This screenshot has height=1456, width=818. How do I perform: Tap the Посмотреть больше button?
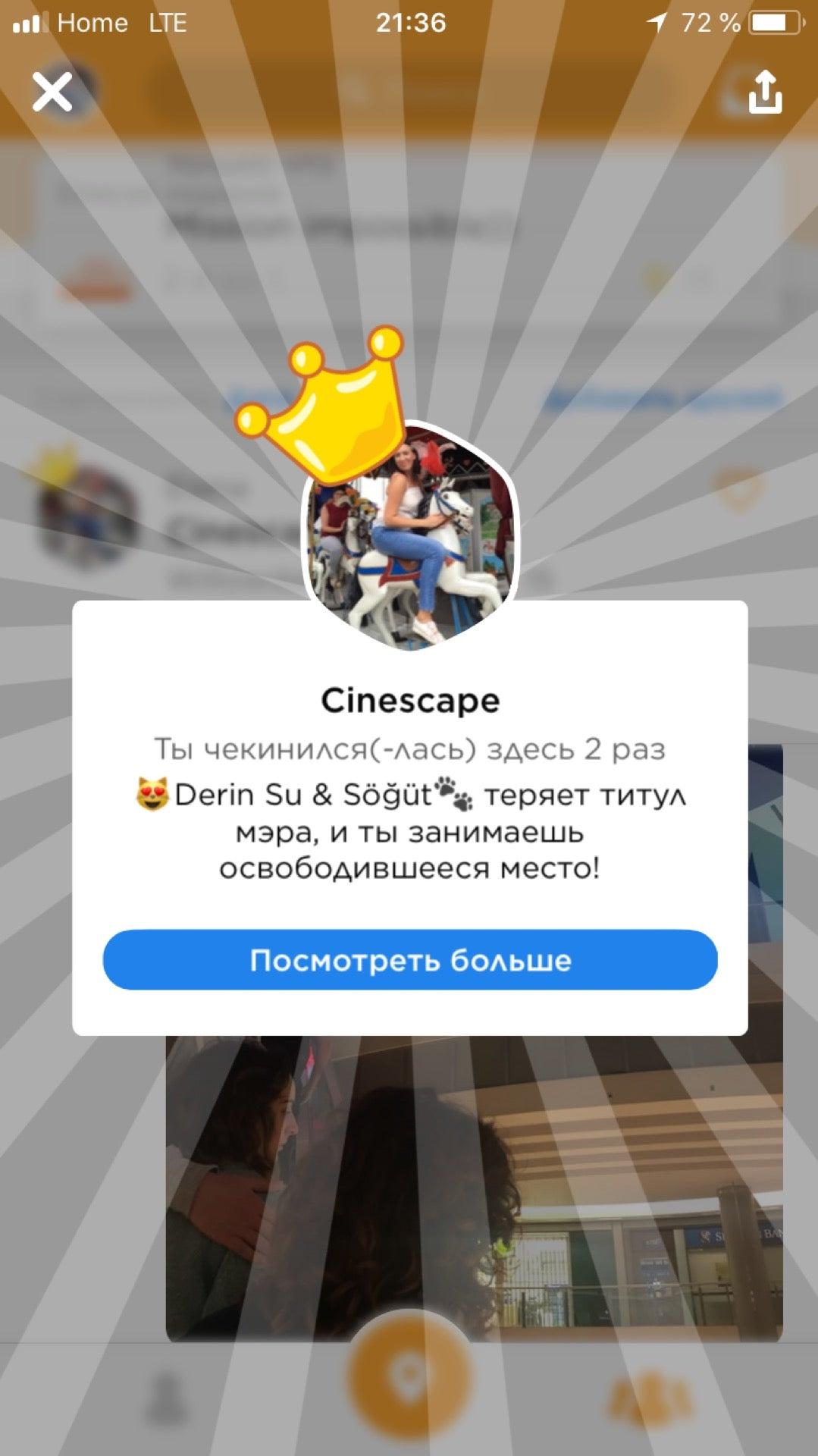[409, 959]
